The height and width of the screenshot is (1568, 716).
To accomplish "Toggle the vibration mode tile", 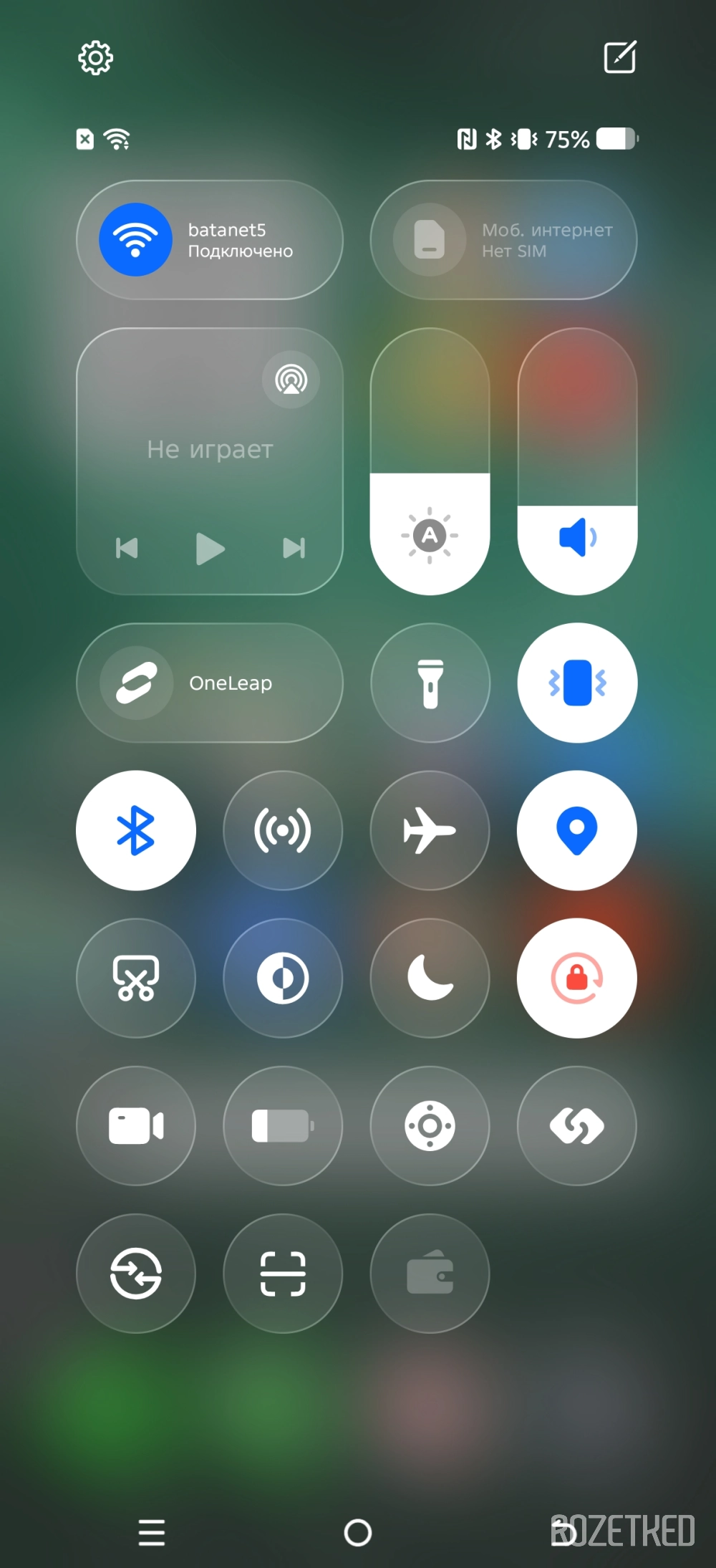I will click(577, 683).
